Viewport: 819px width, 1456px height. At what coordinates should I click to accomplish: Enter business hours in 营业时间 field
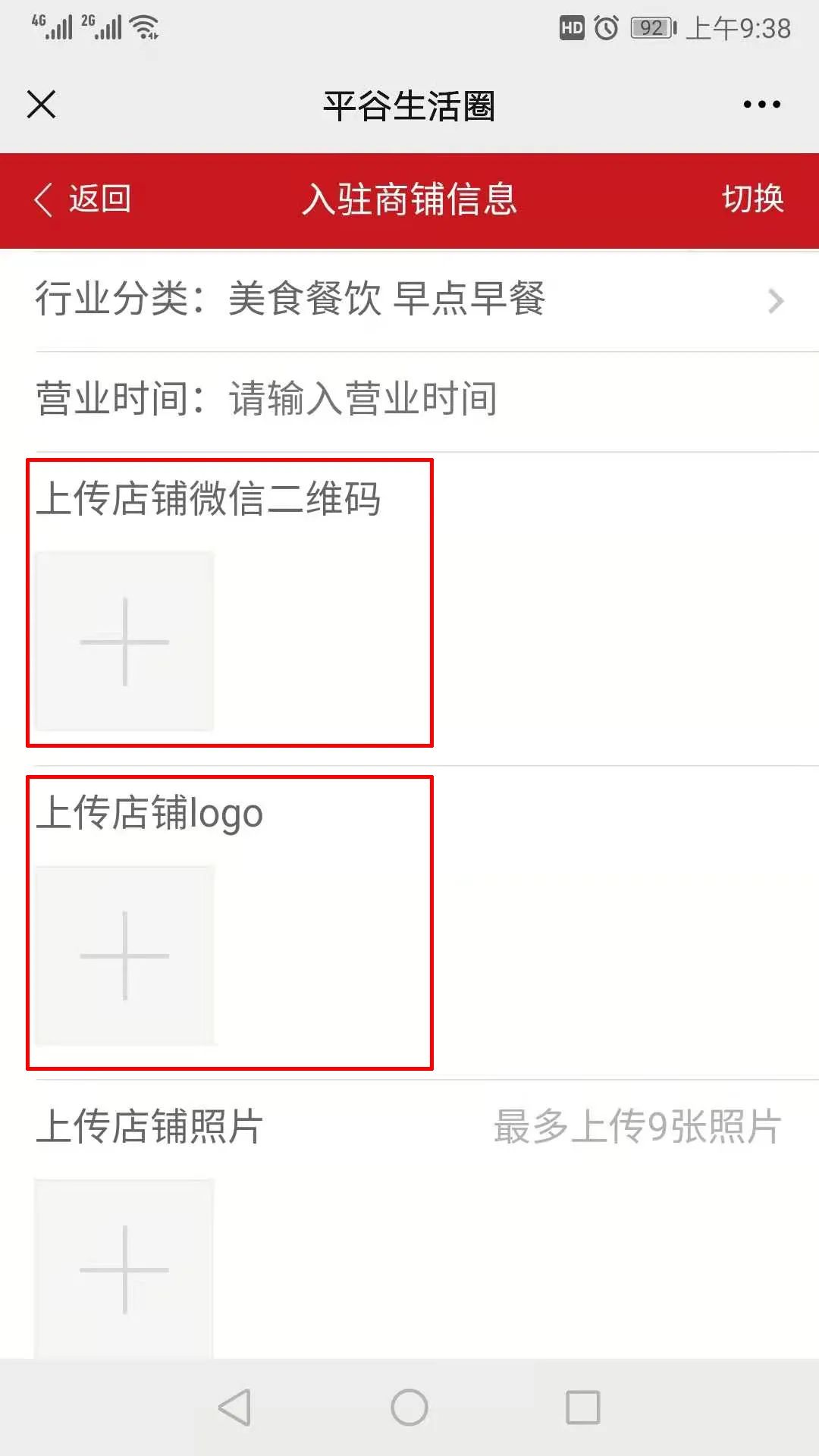pyautogui.click(x=409, y=400)
